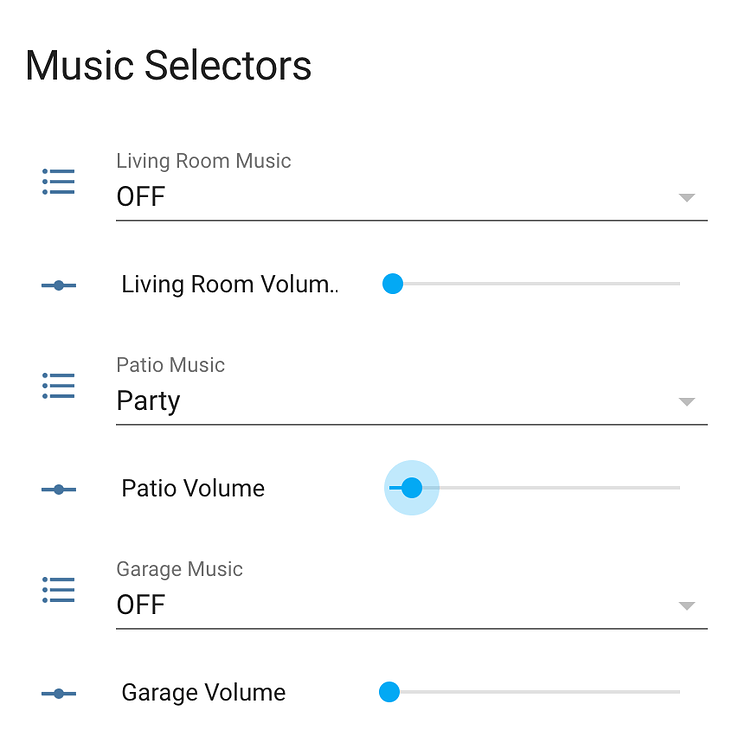The width and height of the screenshot is (732, 748).
Task: Open the Living Room Music dropdown
Action: coord(687,197)
